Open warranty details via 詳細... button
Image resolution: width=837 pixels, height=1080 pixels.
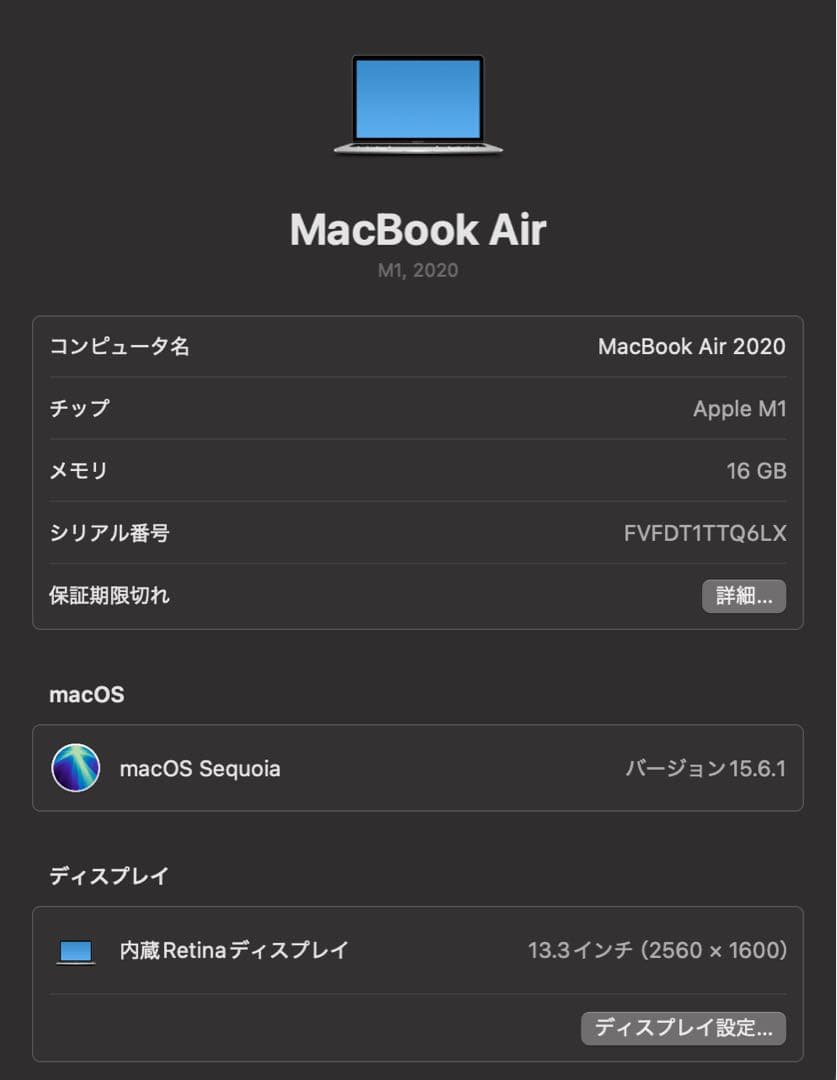(x=744, y=596)
